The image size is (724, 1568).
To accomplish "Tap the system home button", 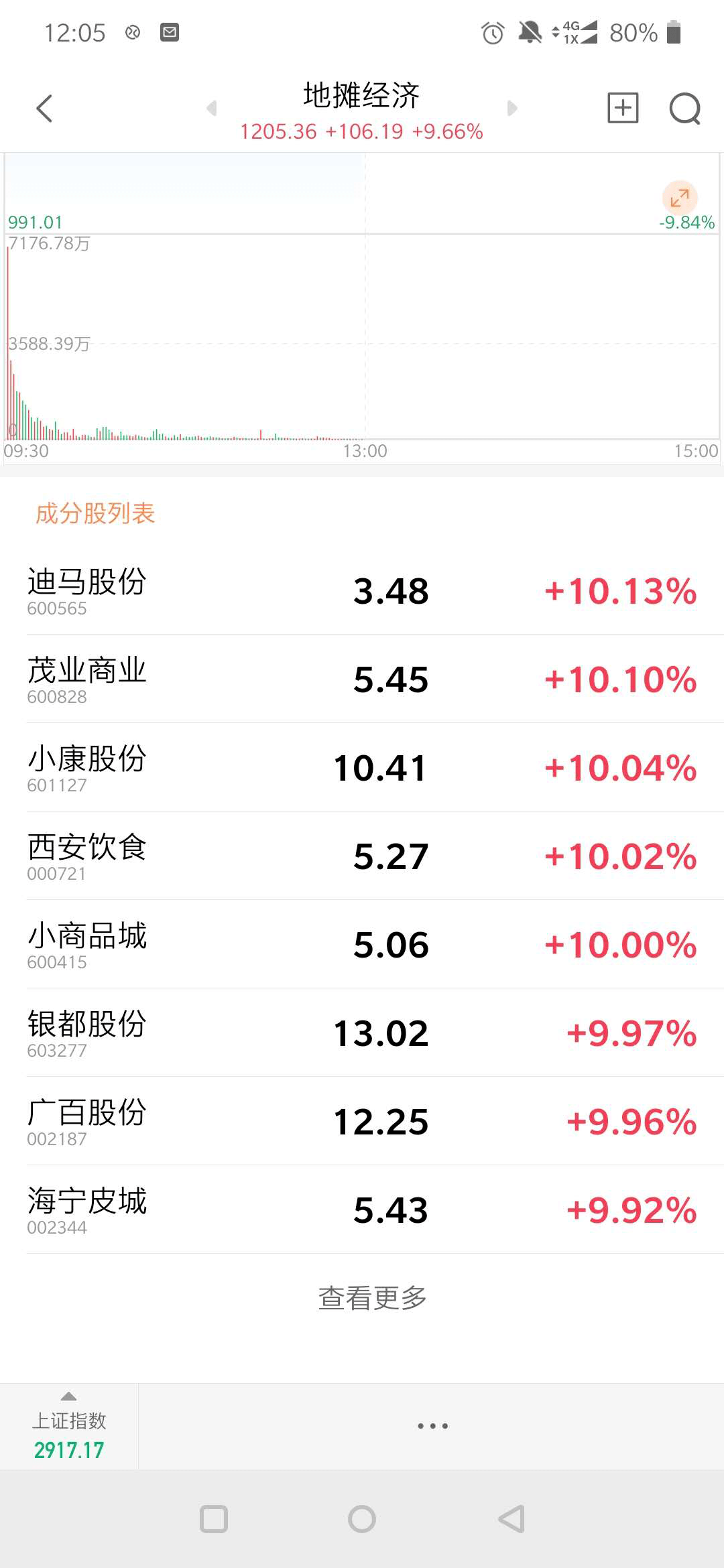I will click(x=362, y=1519).
